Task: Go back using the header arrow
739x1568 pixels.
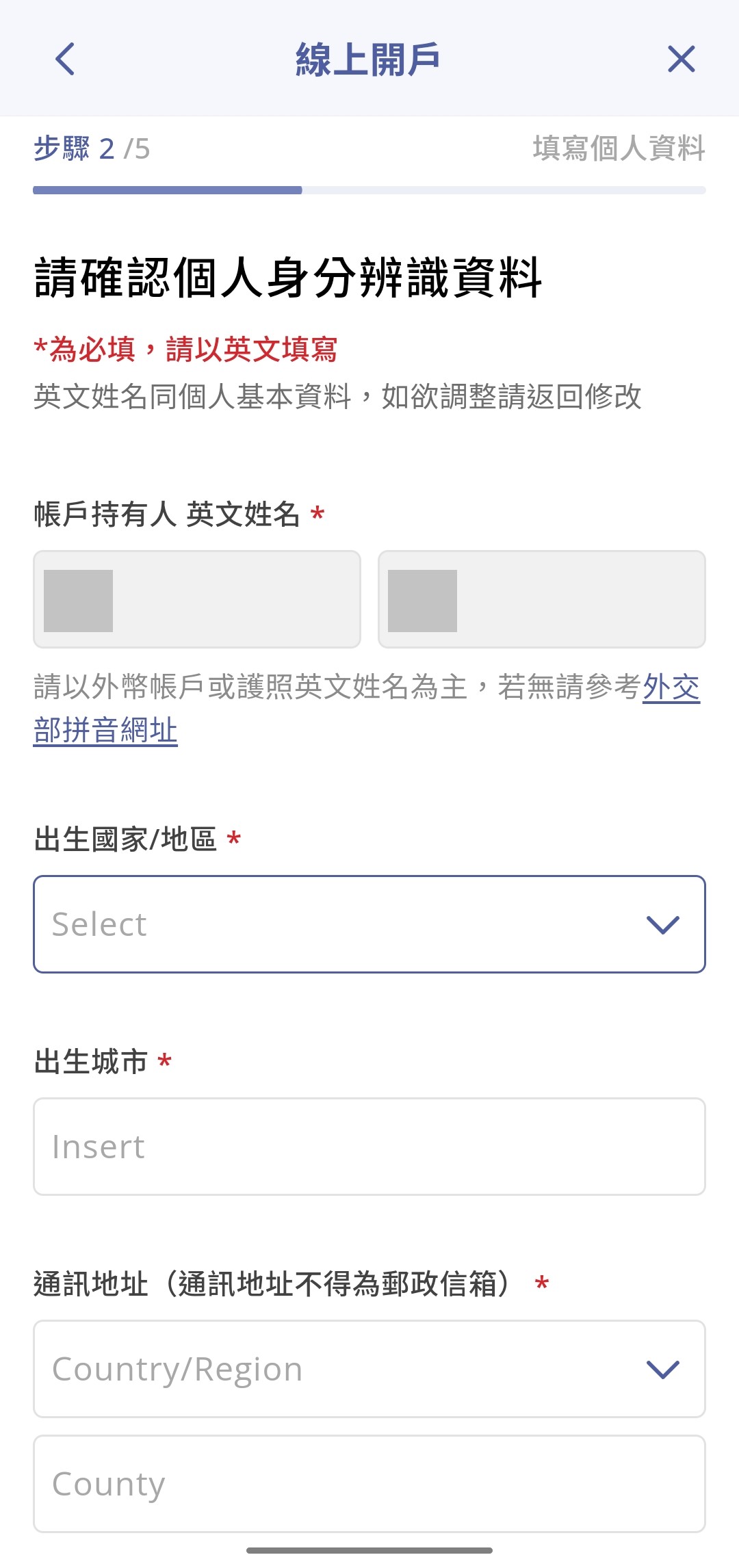Action: (65, 59)
